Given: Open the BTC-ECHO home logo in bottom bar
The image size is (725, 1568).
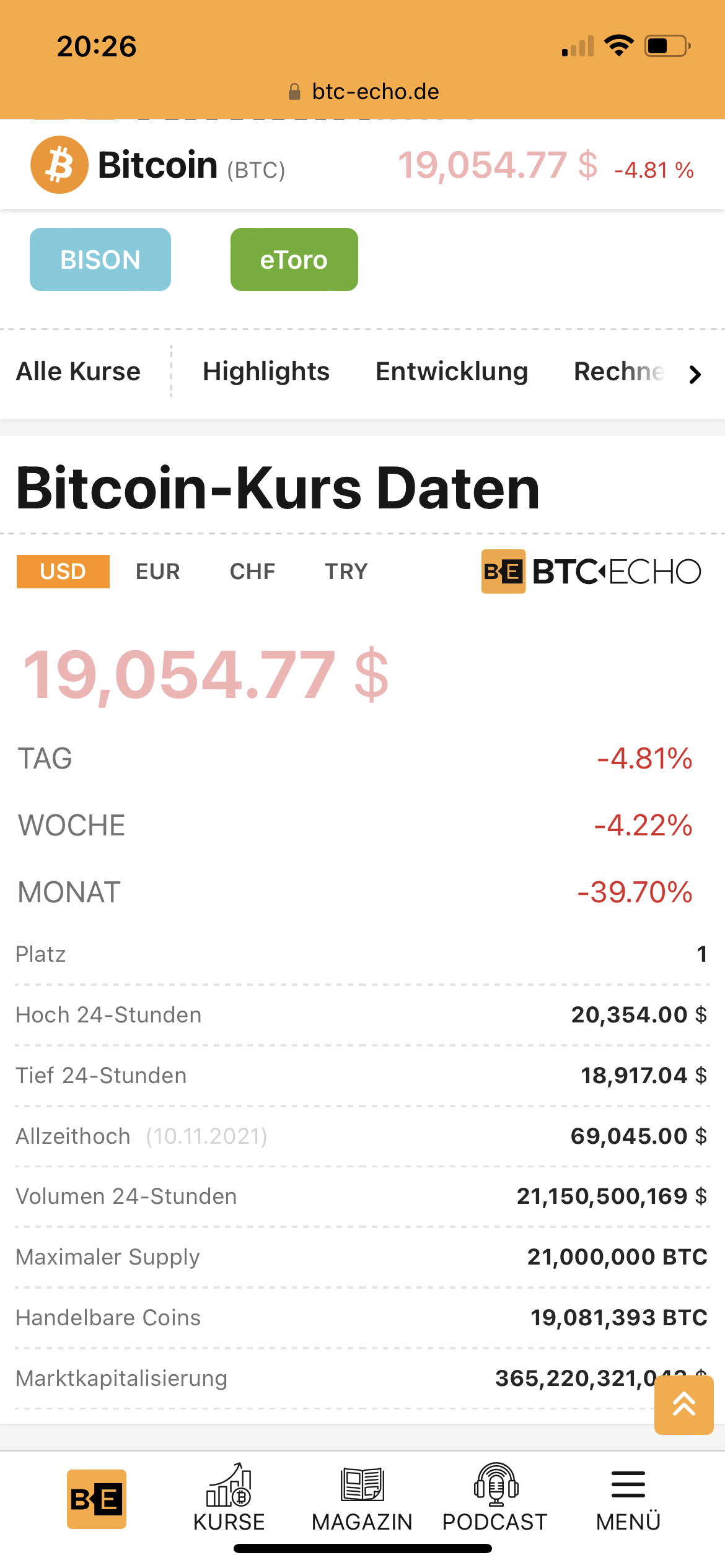Looking at the screenshot, I should click(97, 1499).
